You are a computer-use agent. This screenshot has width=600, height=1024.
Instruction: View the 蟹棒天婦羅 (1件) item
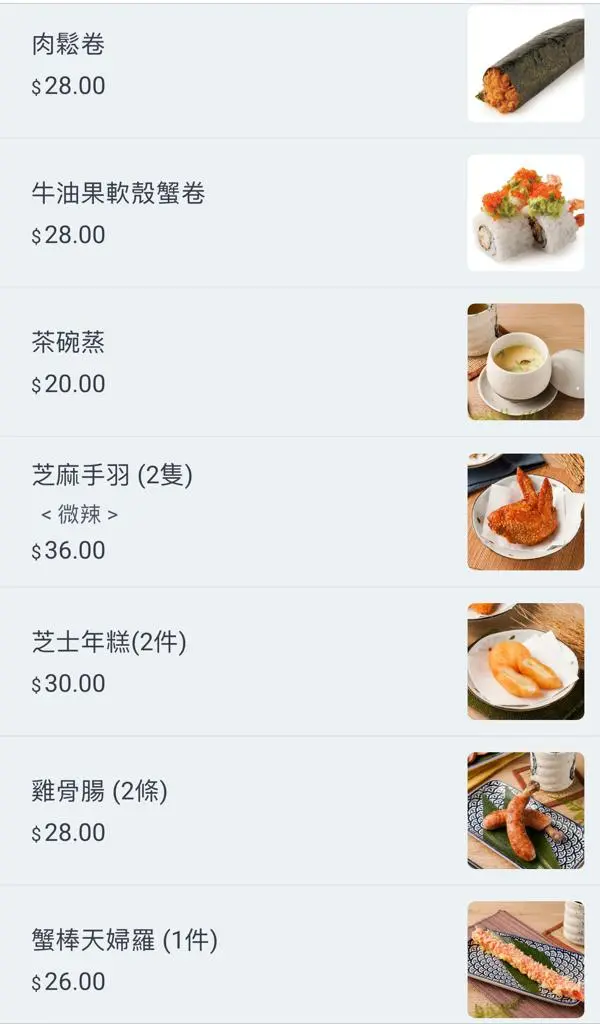click(x=125, y=941)
